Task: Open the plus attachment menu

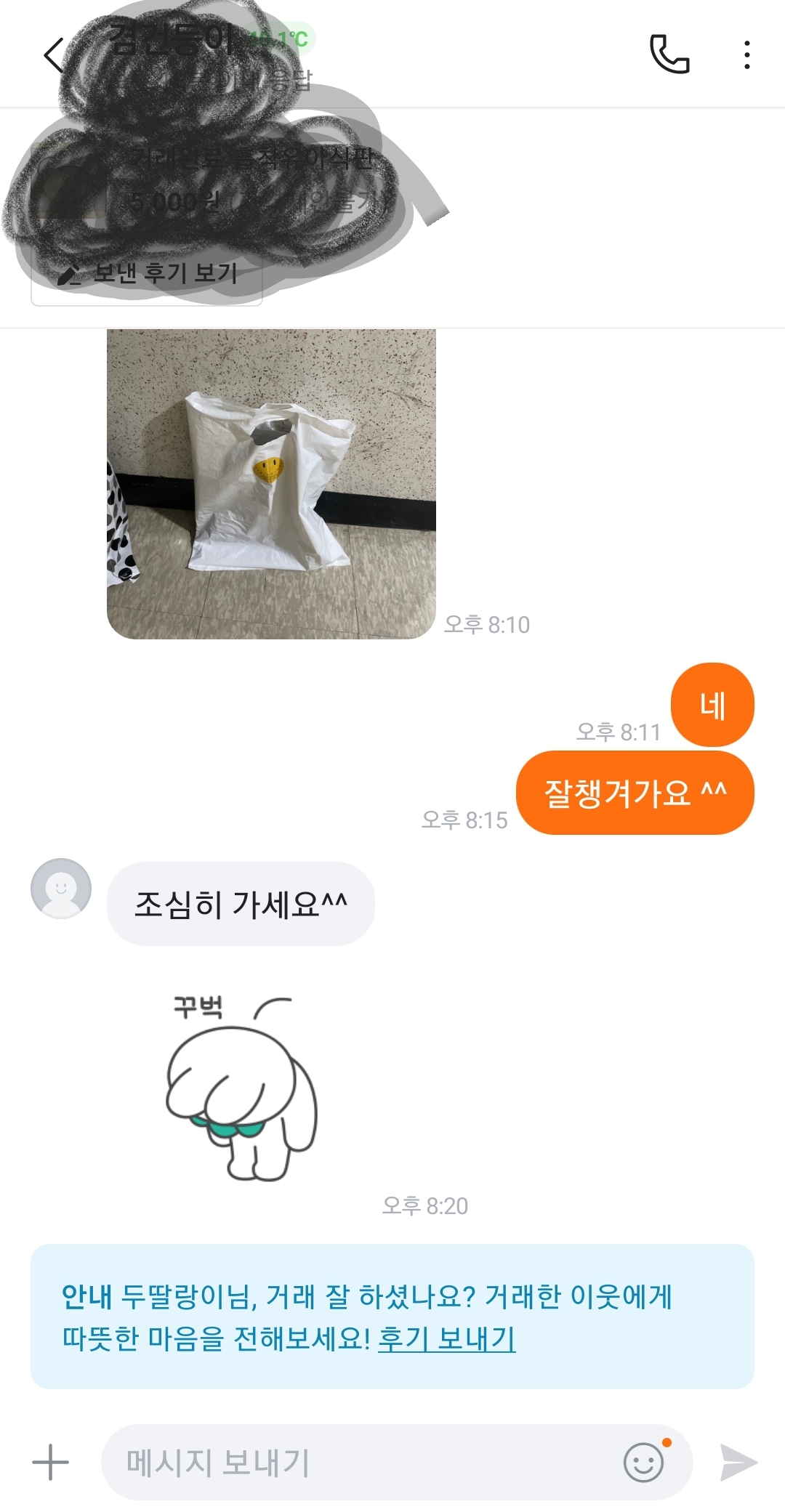Action: click(51, 1462)
